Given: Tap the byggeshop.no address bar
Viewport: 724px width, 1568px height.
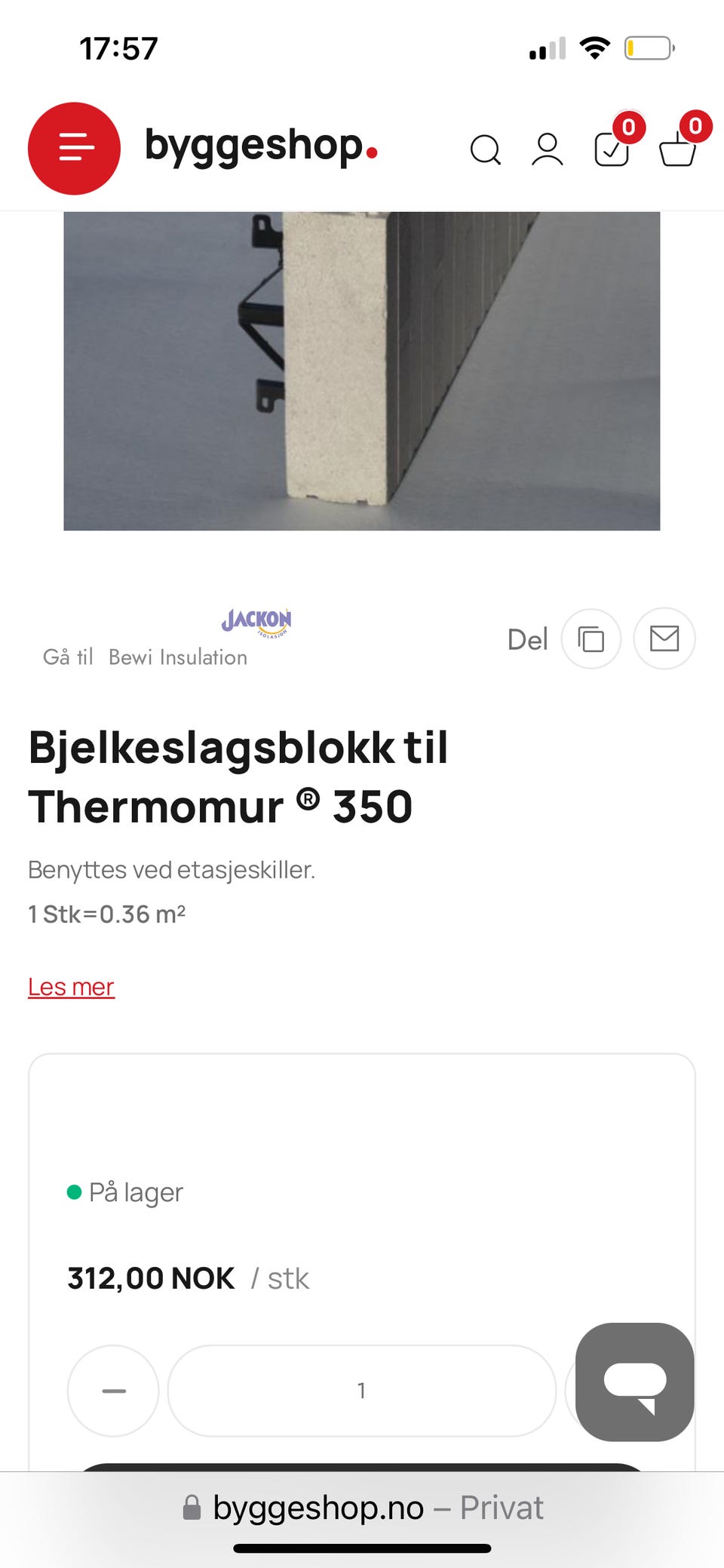Looking at the screenshot, I should click(x=362, y=1507).
